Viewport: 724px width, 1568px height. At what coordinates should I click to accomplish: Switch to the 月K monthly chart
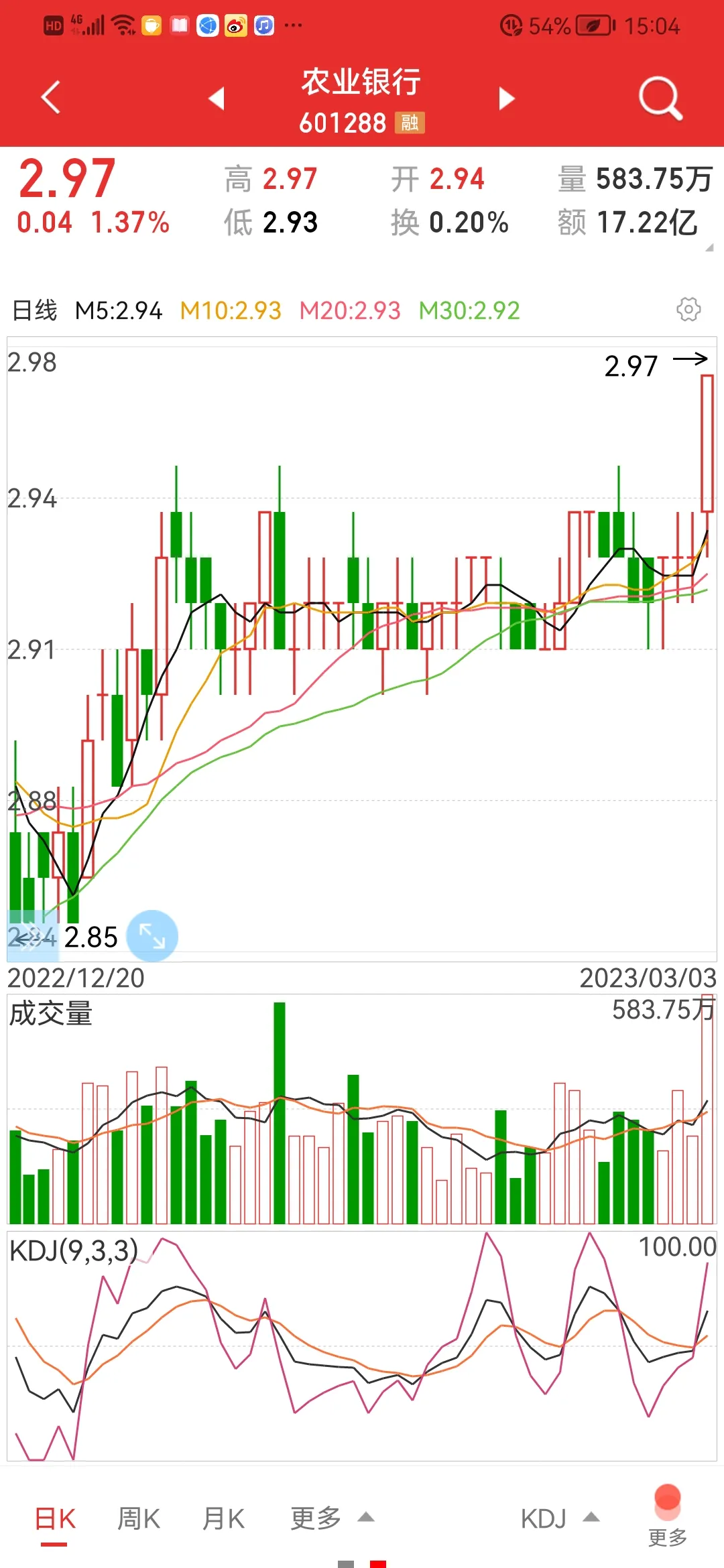tap(223, 1518)
